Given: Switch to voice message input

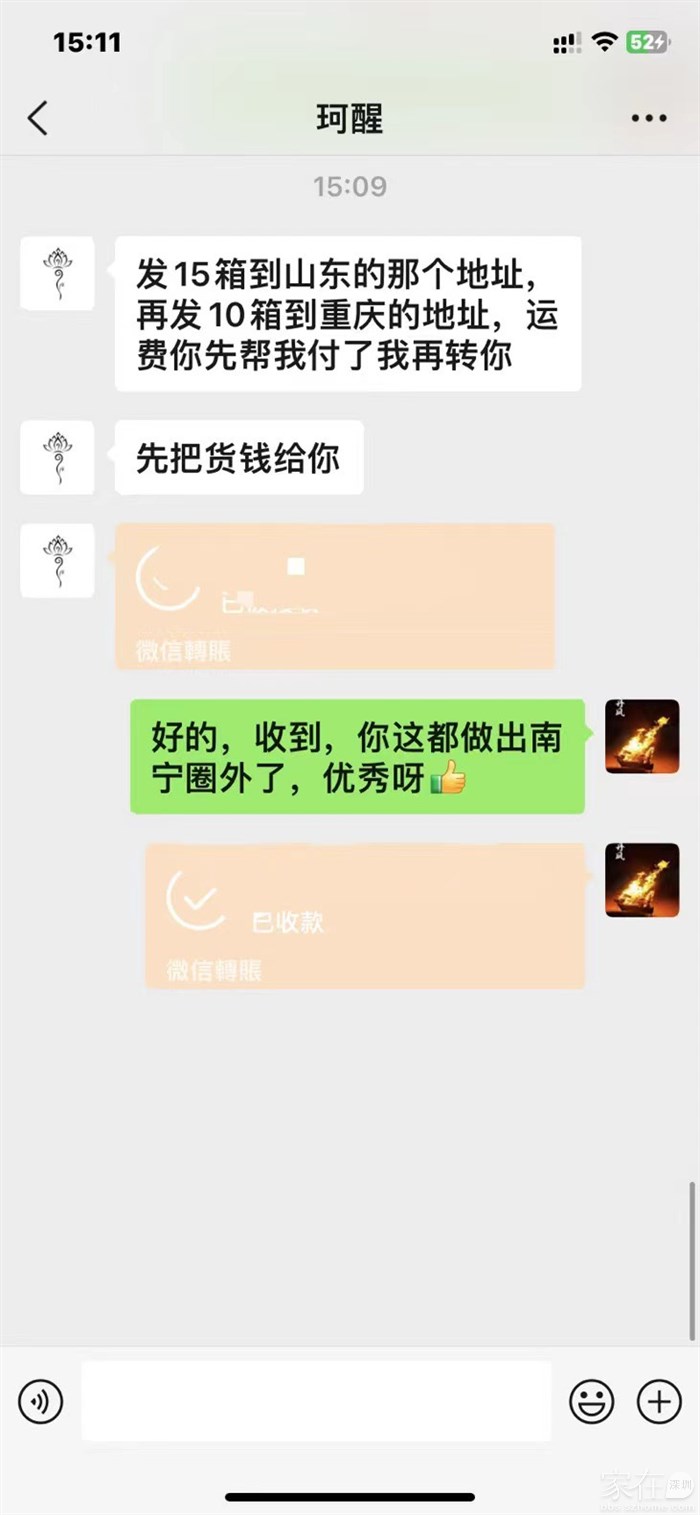Looking at the screenshot, I should pos(41,1400).
